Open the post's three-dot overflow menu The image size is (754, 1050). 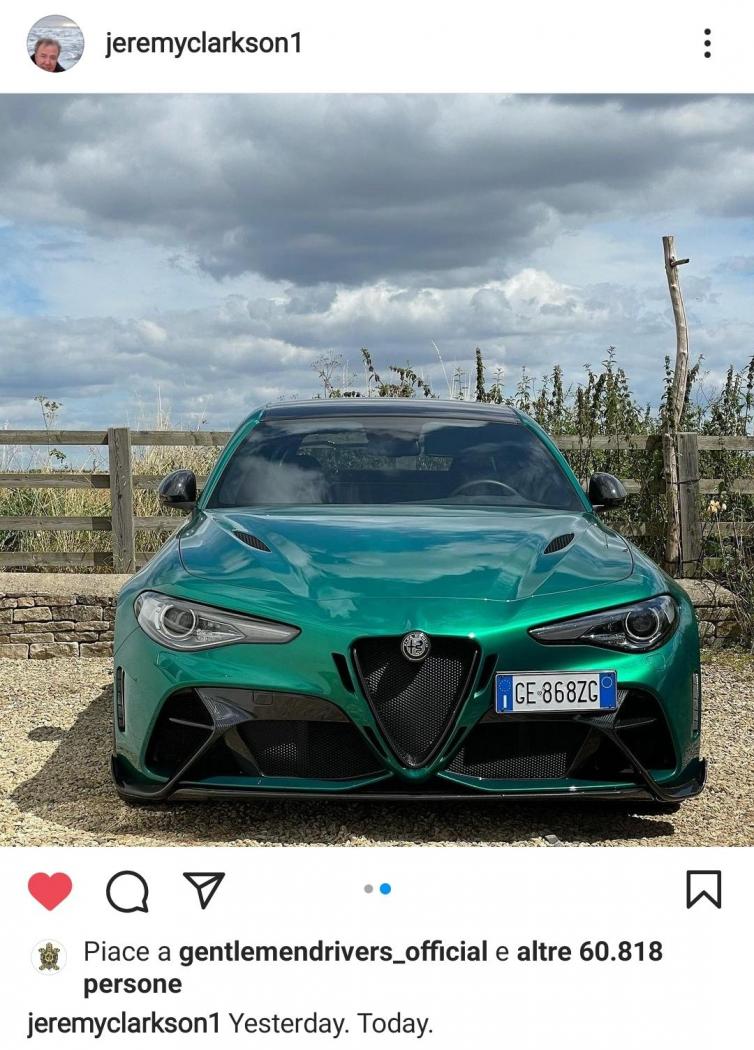(707, 43)
